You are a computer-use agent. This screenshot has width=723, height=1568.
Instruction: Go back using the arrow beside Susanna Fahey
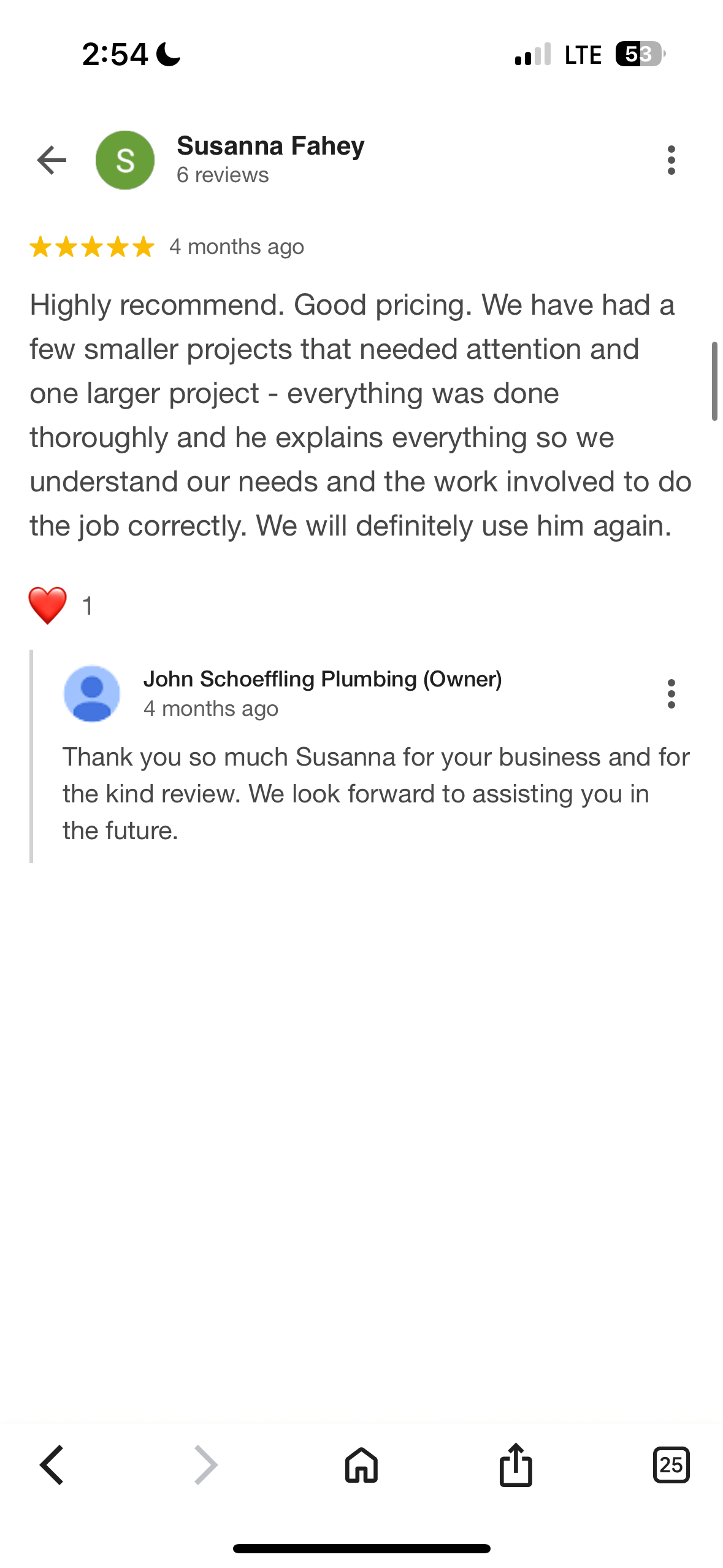tap(52, 160)
